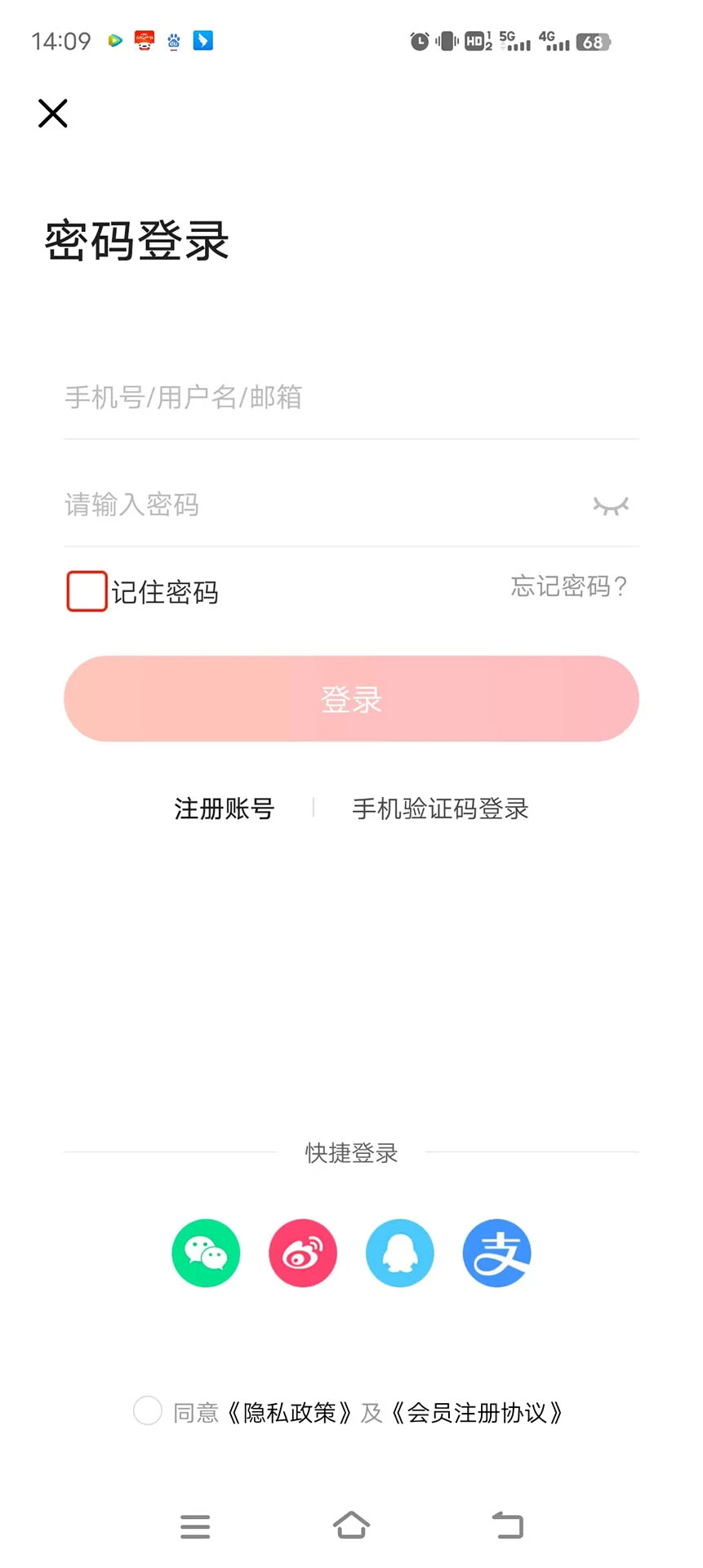Viewport: 703px width, 1568px height.
Task: Enable the 记住密码 checkbox
Action: tap(86, 590)
